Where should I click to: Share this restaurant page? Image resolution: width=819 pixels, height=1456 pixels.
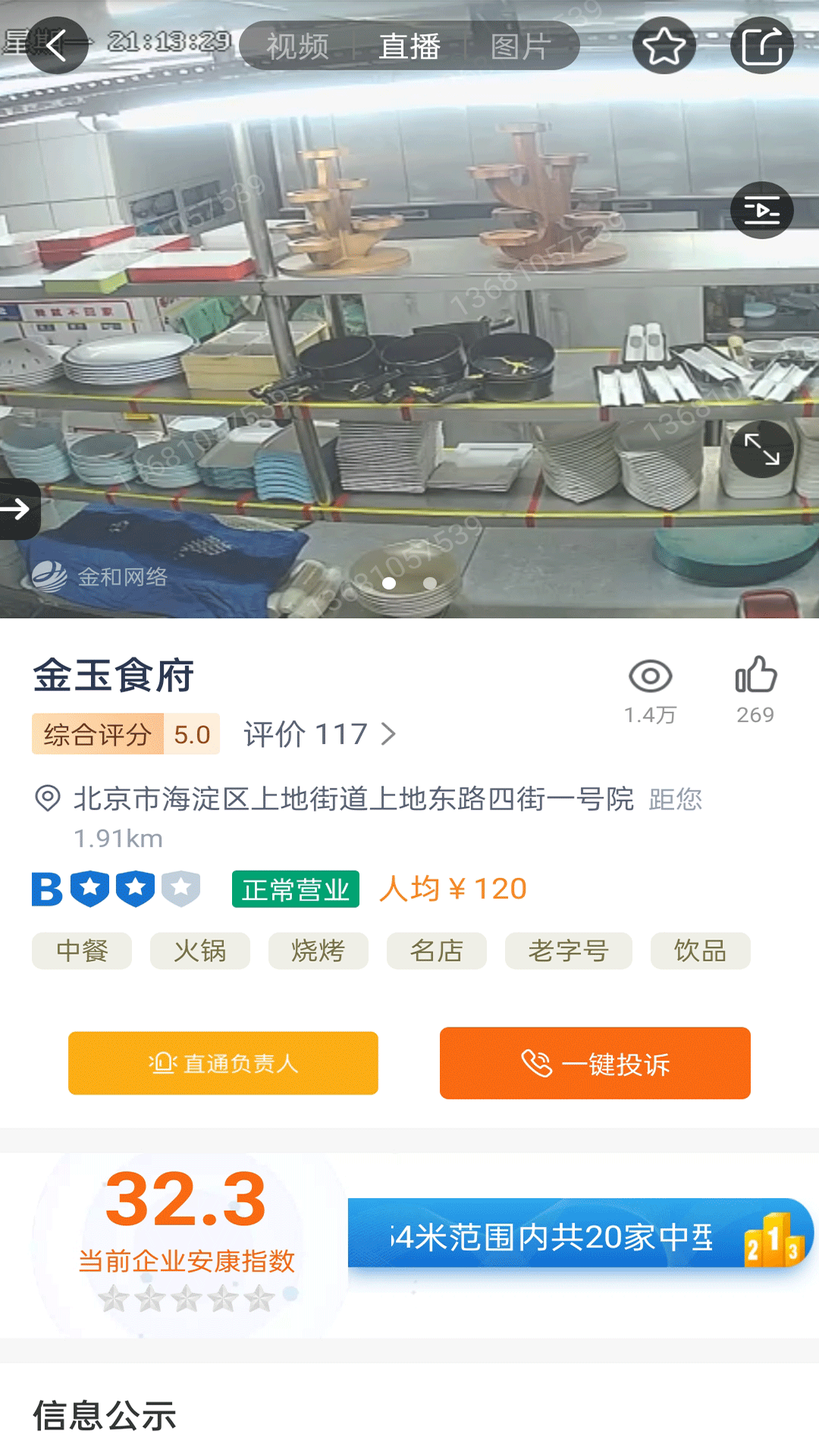pyautogui.click(x=761, y=46)
